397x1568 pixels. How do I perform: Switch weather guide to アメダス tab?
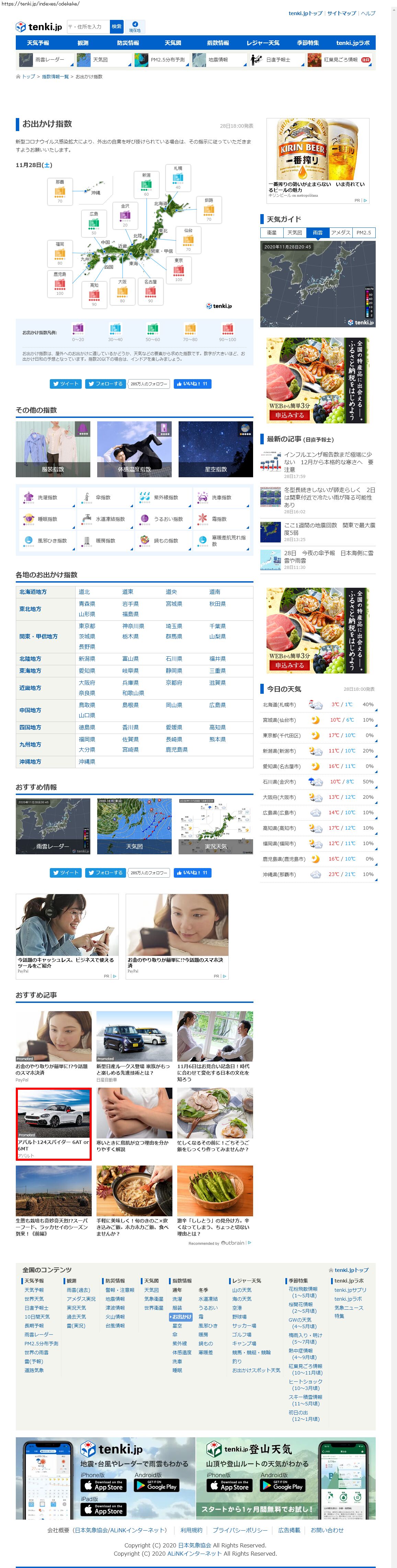pos(340,233)
